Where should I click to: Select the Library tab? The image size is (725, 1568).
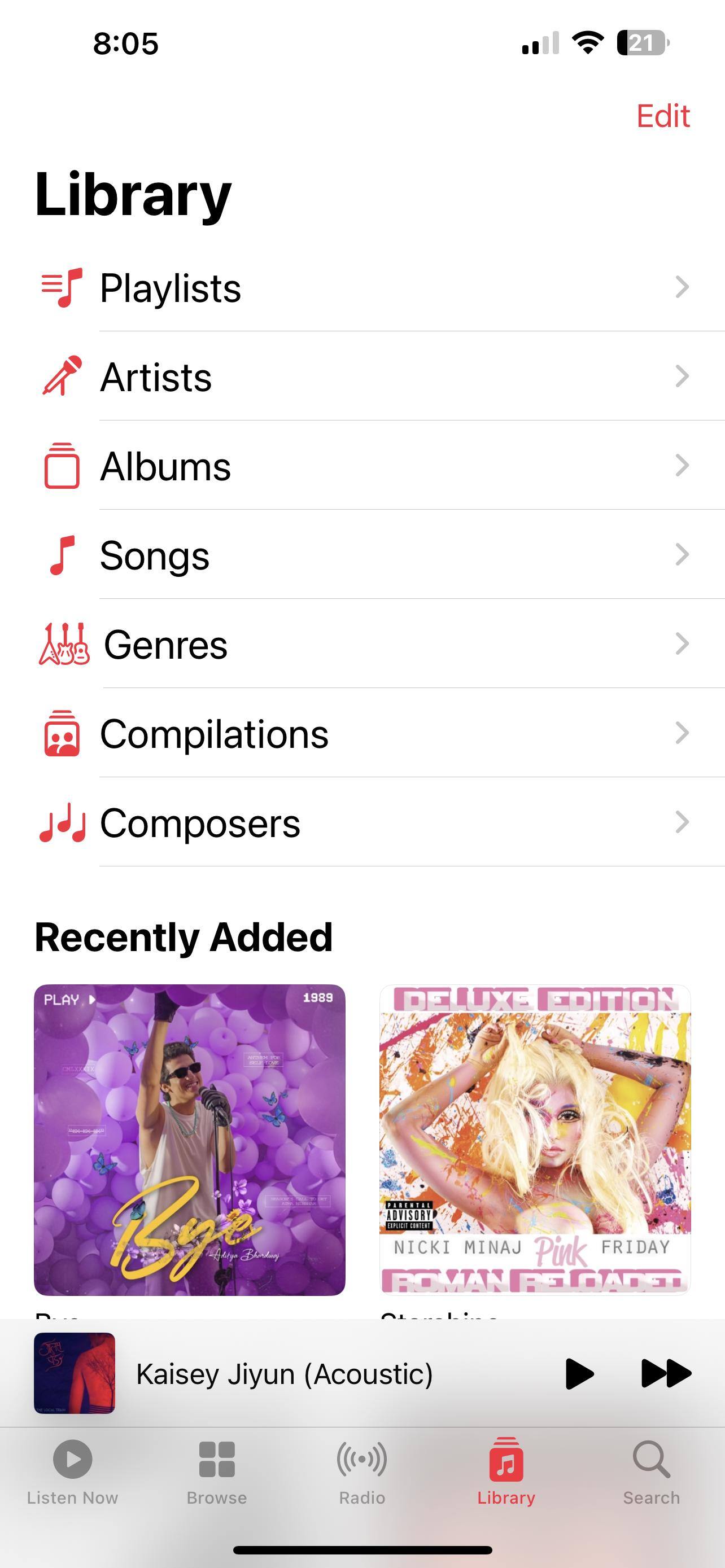point(506,1470)
